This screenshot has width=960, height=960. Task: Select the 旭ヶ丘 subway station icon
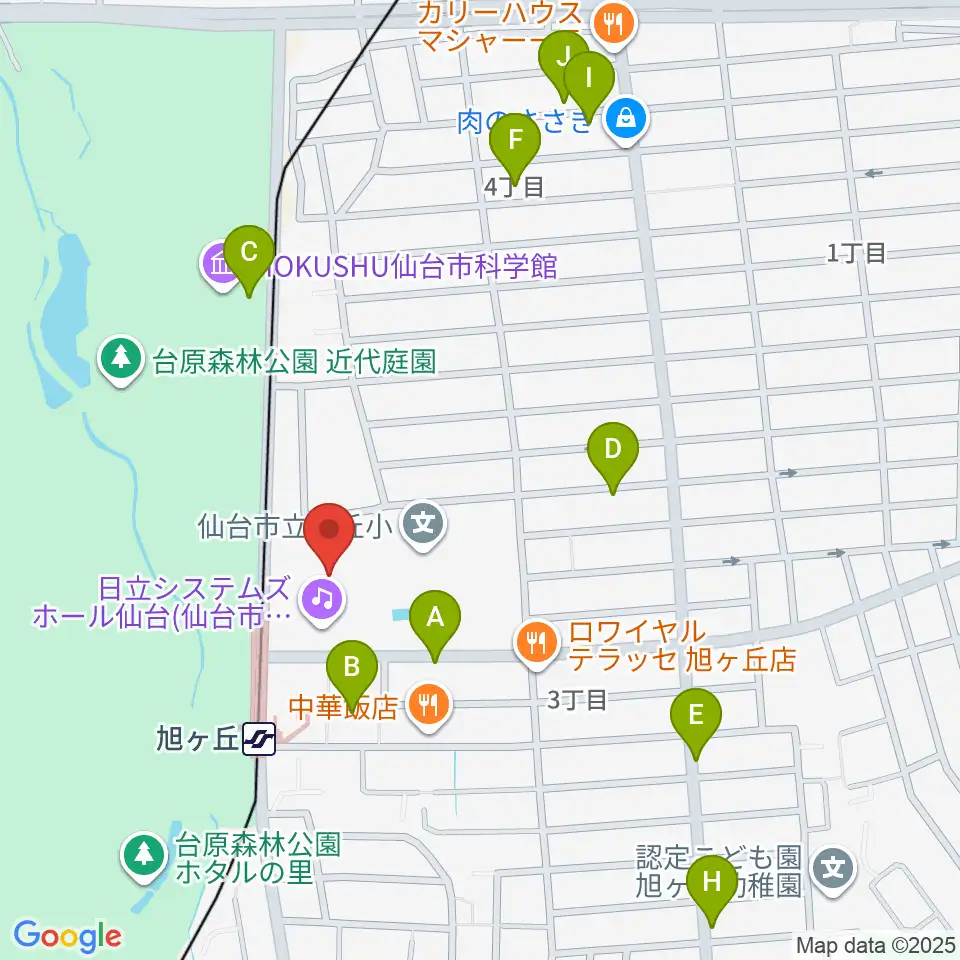coord(259,739)
